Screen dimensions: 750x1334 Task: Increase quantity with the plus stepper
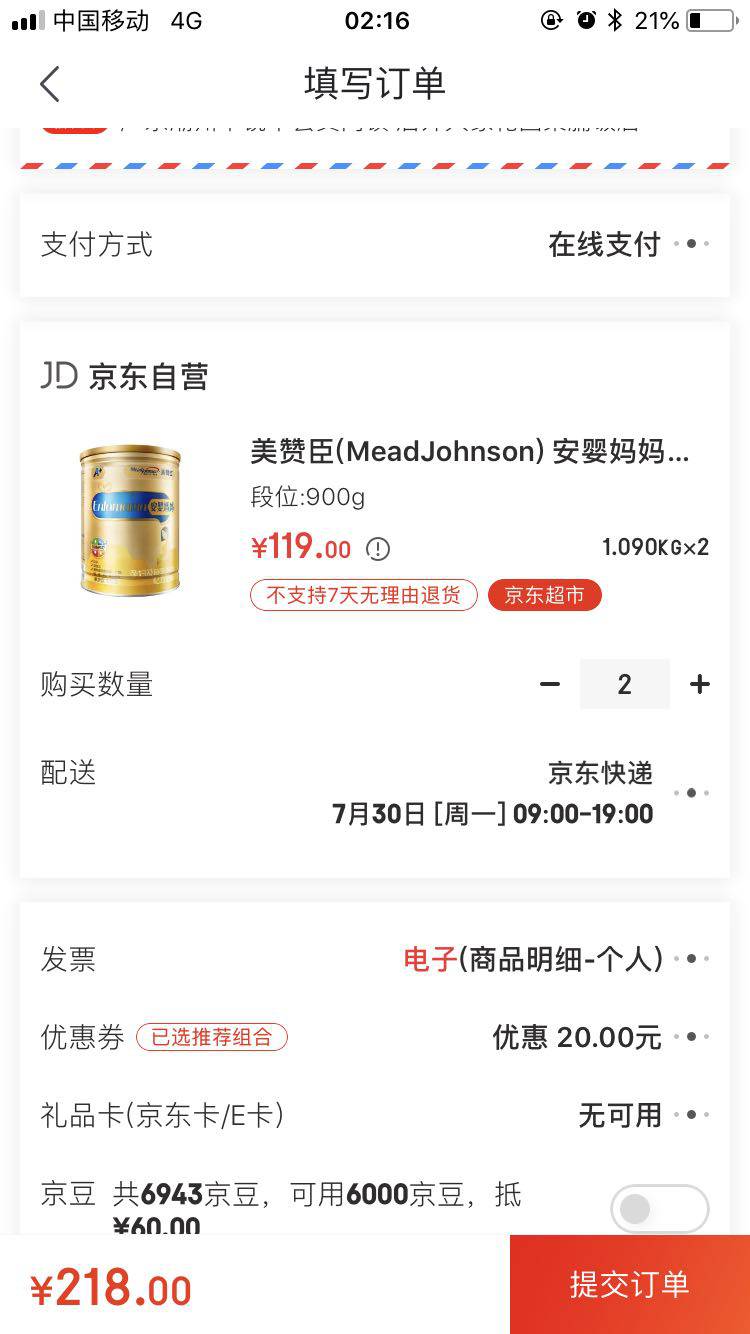(x=699, y=683)
